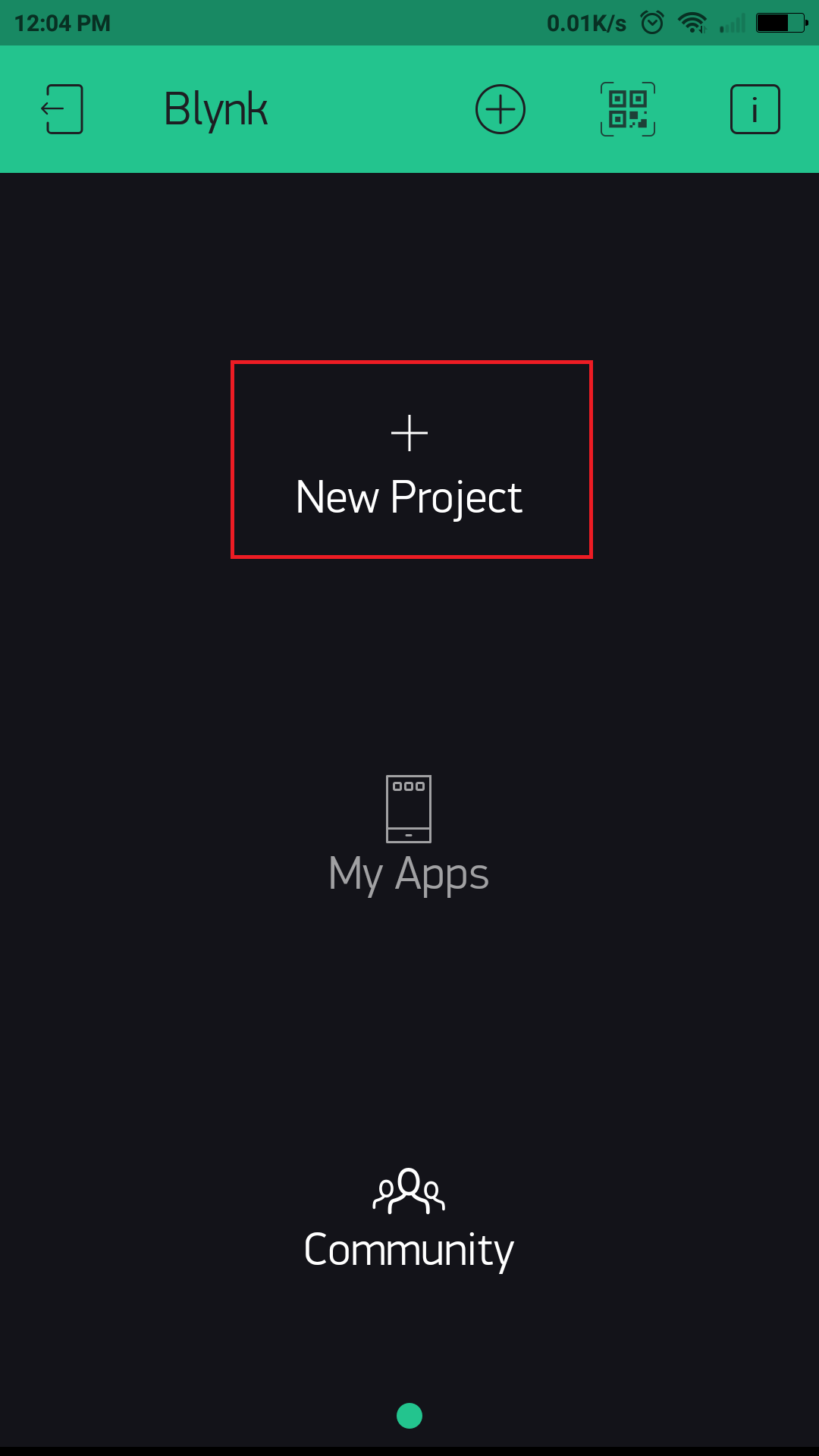Tap the New Project text label
The height and width of the screenshot is (1456, 819).
[409, 497]
